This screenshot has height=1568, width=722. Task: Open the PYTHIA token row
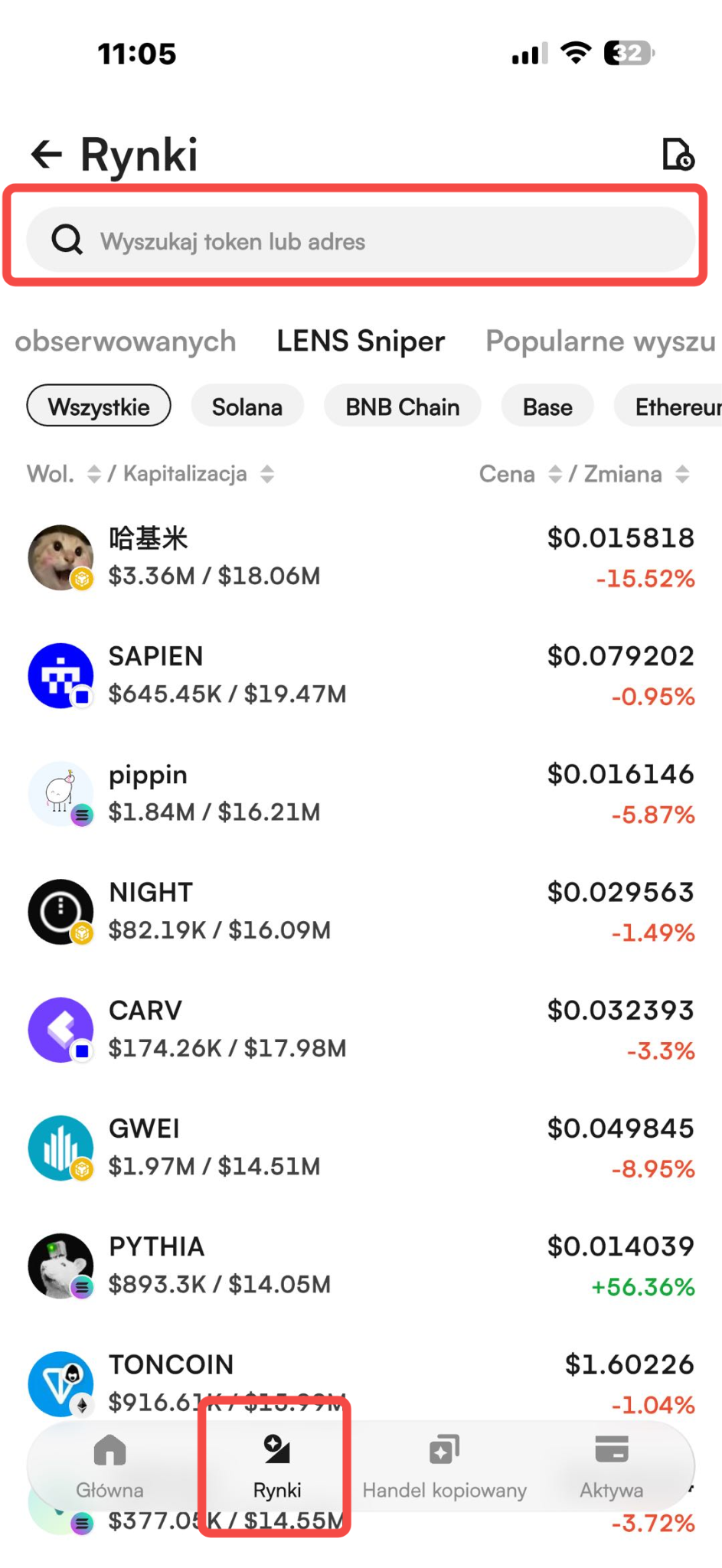pyautogui.click(x=361, y=1266)
